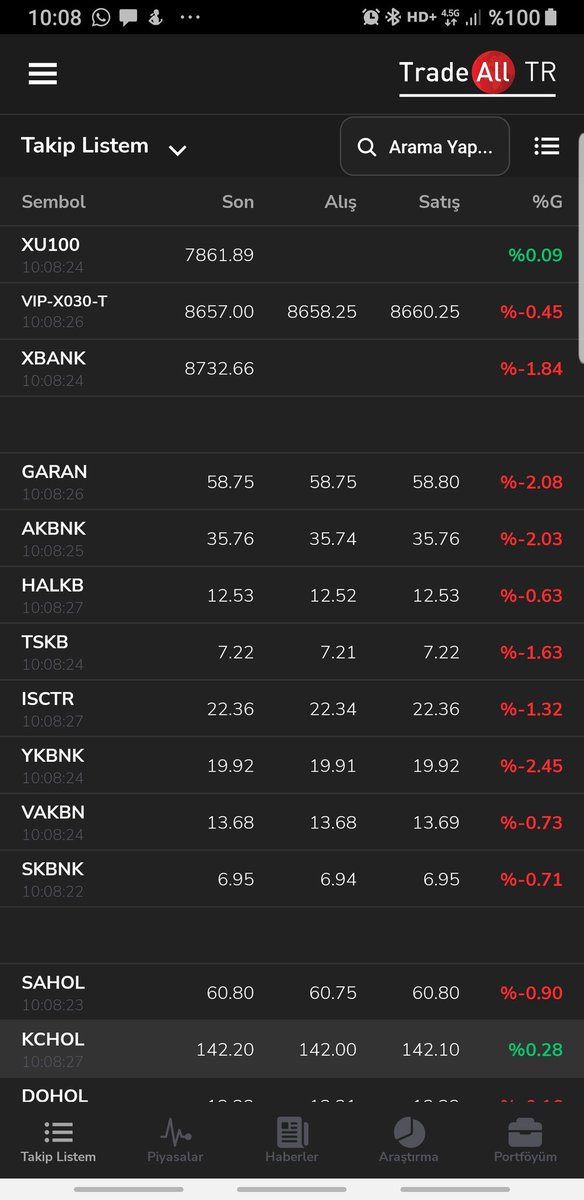
Task: Open YKBNK stock details
Action: [292, 765]
